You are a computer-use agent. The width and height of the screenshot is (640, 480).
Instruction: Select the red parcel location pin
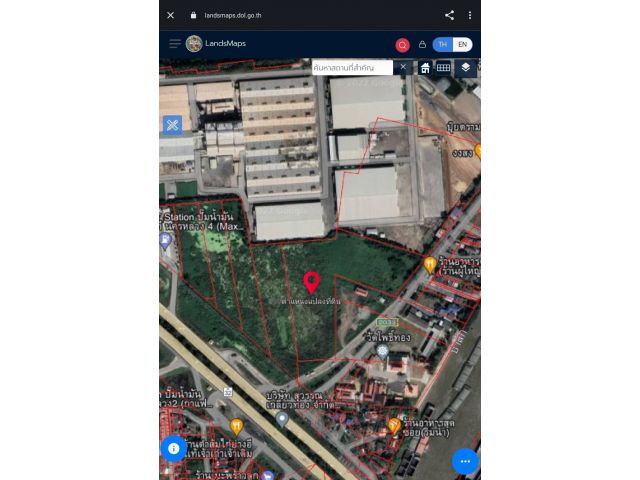click(311, 282)
